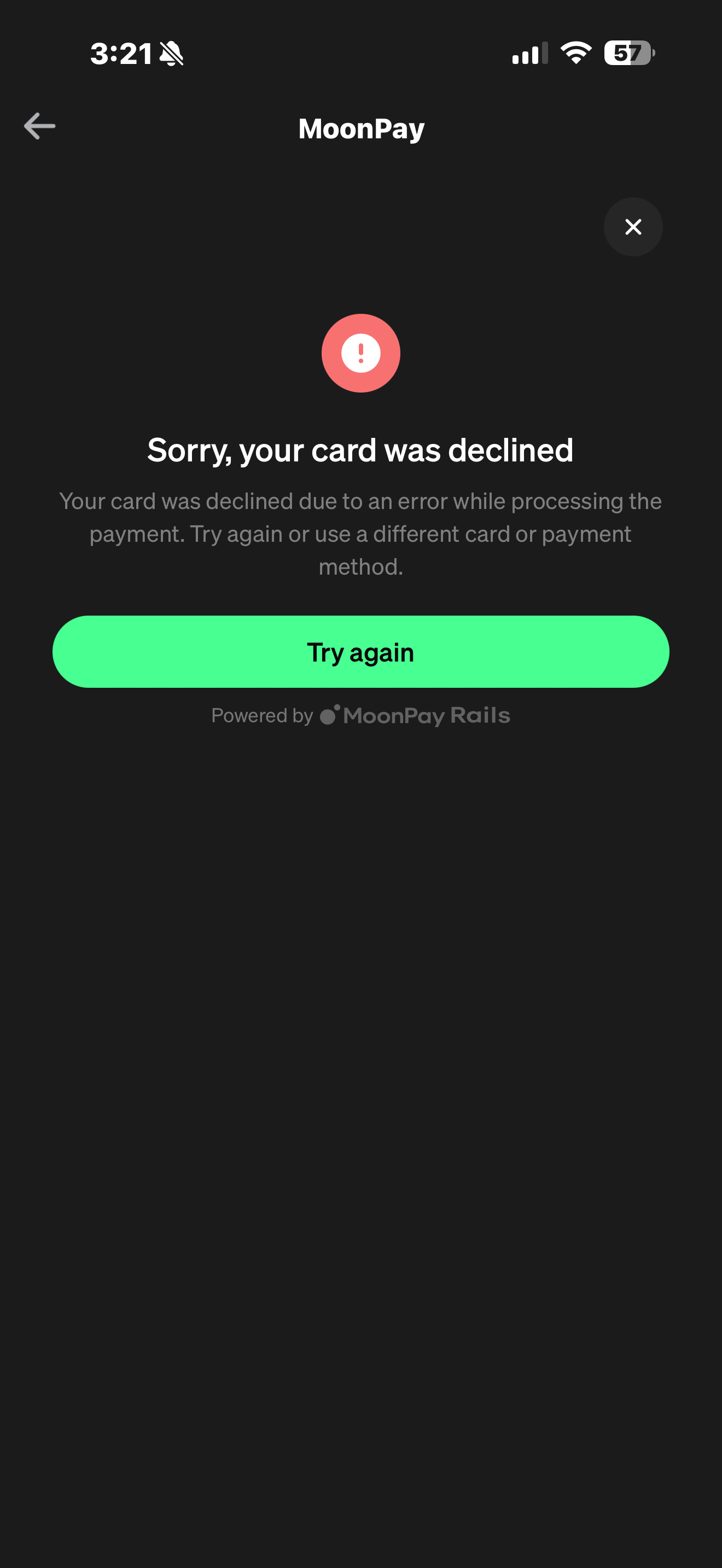This screenshot has width=722, height=1568.
Task: Tap the green Try again button
Action: (360, 652)
